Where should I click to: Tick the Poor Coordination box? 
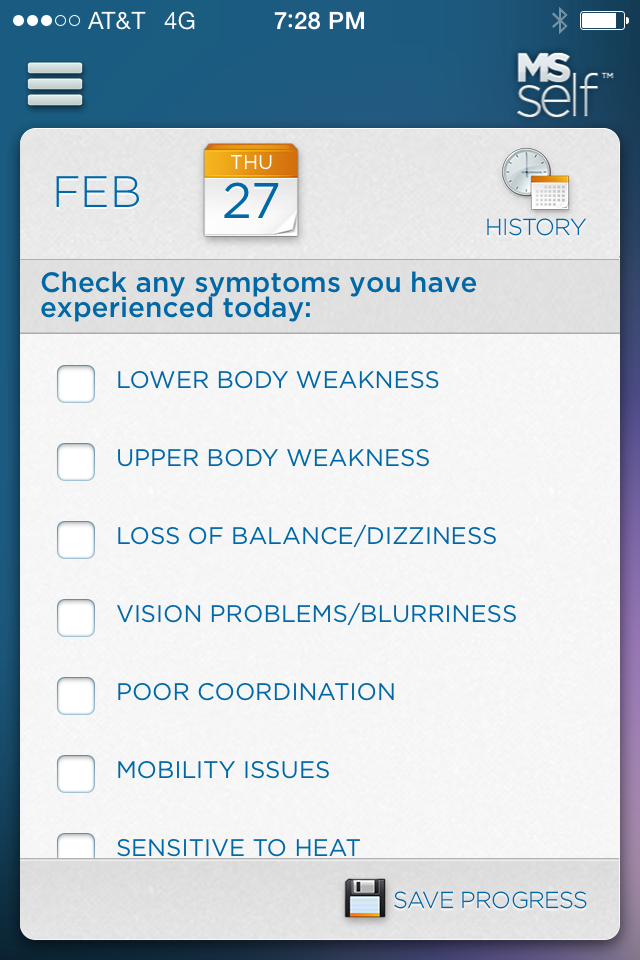(x=76, y=695)
